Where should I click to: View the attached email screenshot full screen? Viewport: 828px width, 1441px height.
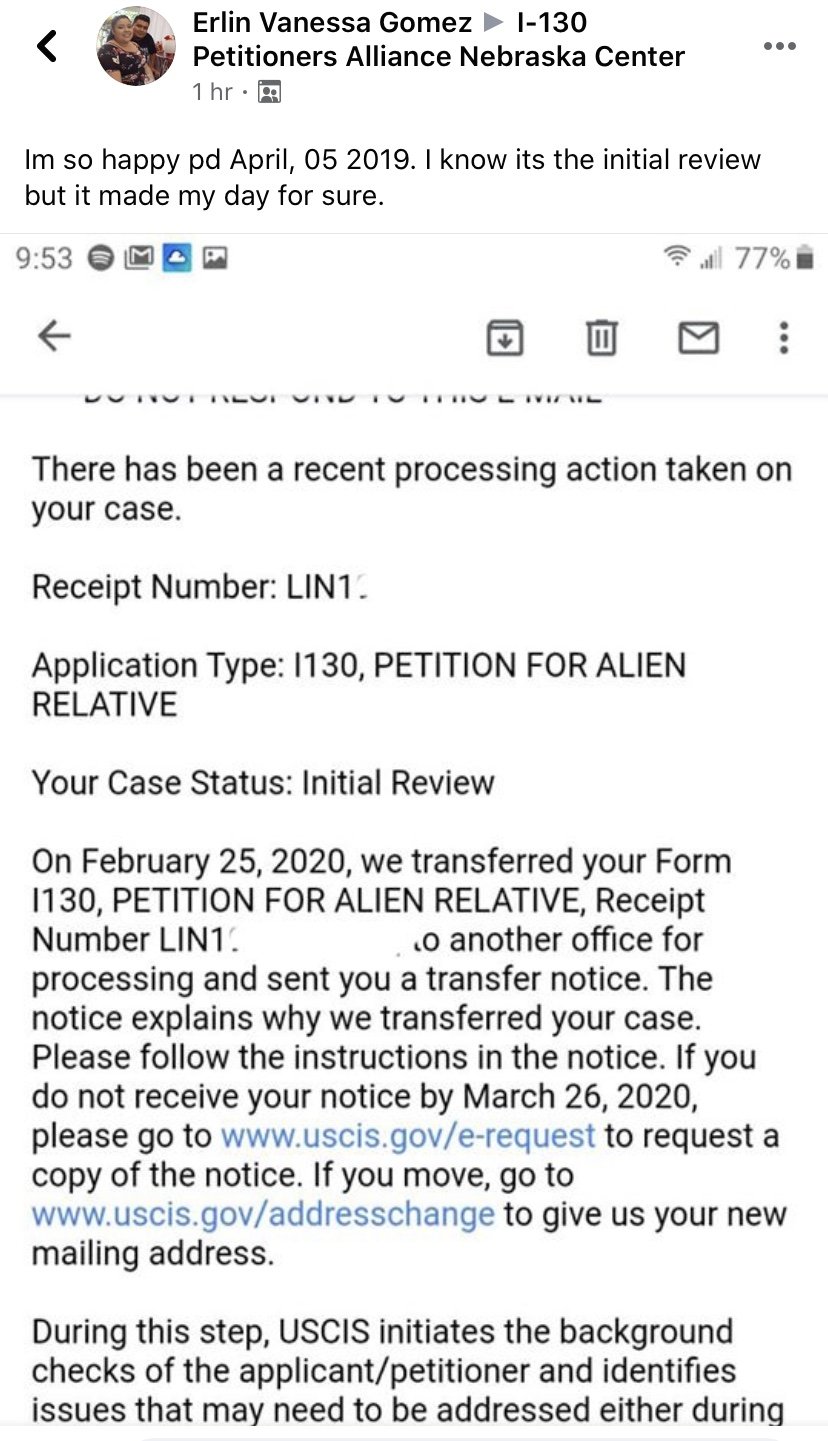coord(414,838)
